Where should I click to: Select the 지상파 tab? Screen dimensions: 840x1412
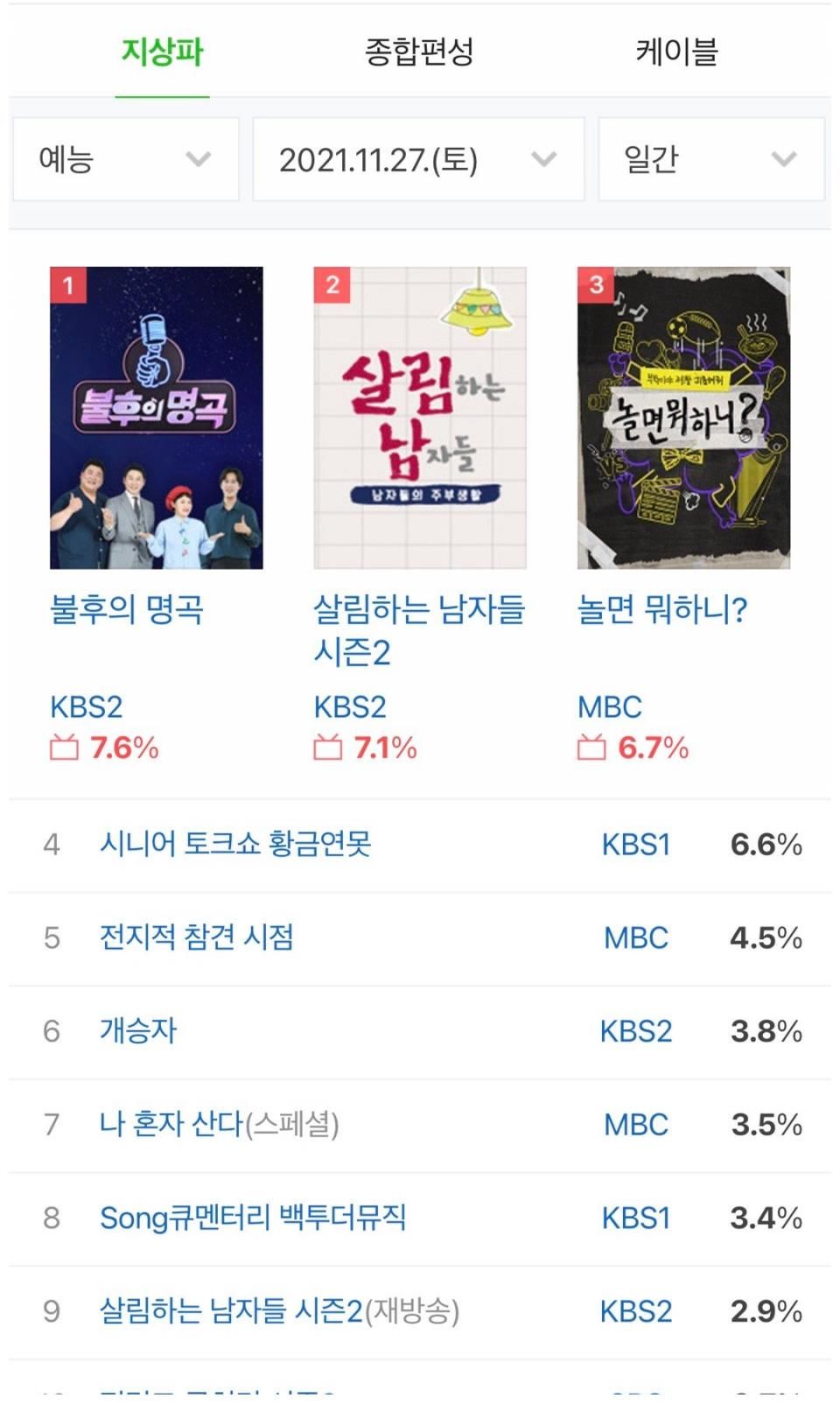coord(162,52)
